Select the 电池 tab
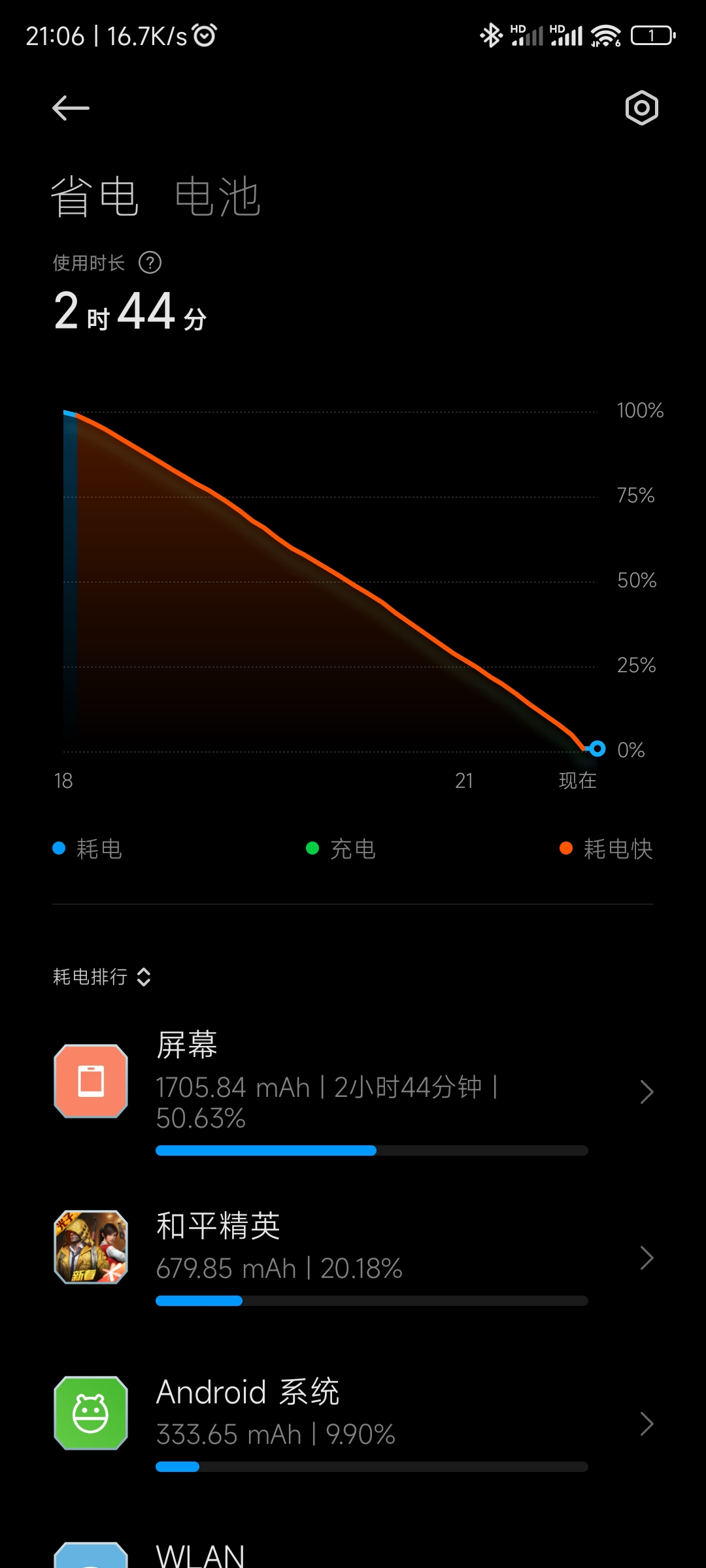 (x=218, y=196)
